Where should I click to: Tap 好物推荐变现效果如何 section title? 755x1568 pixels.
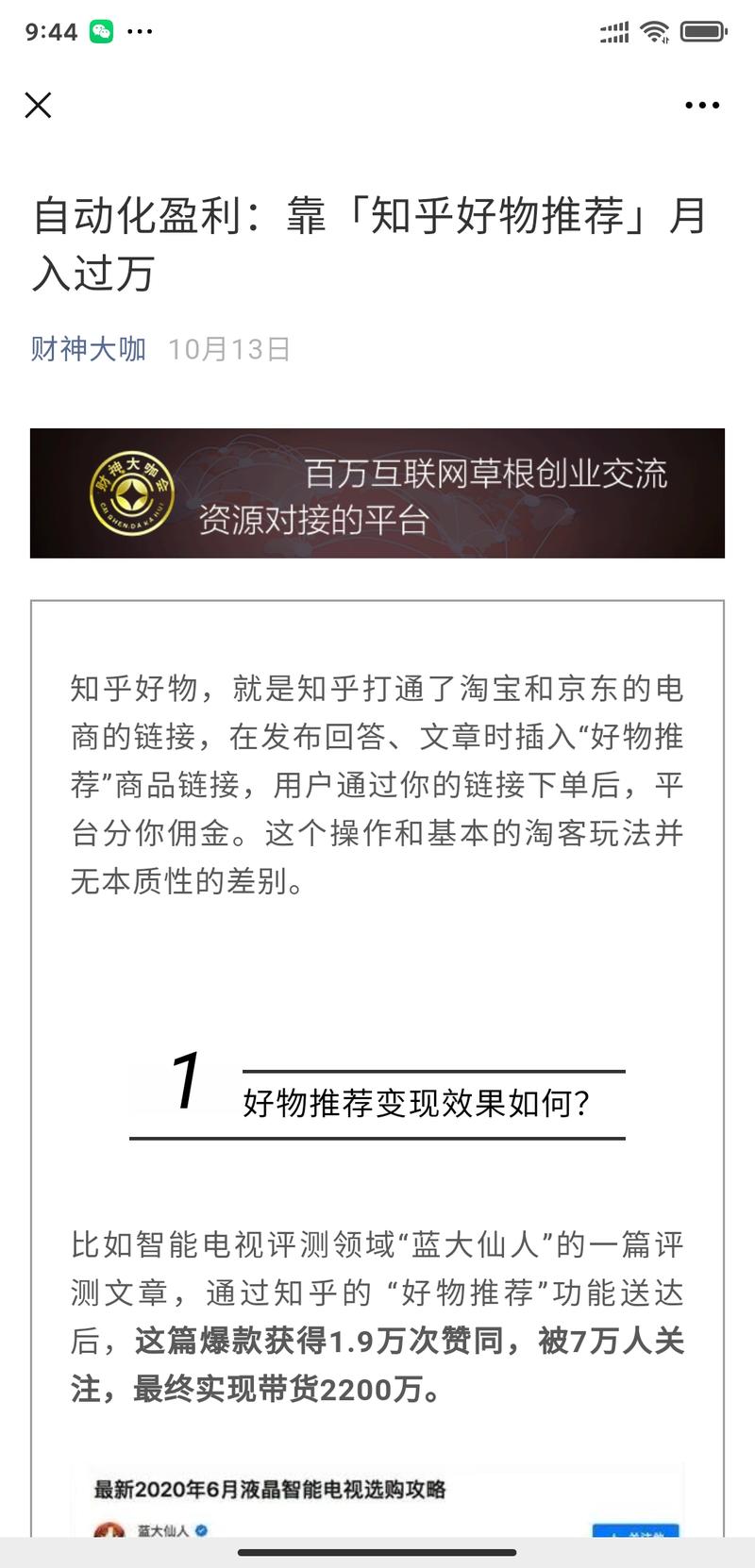[415, 1102]
